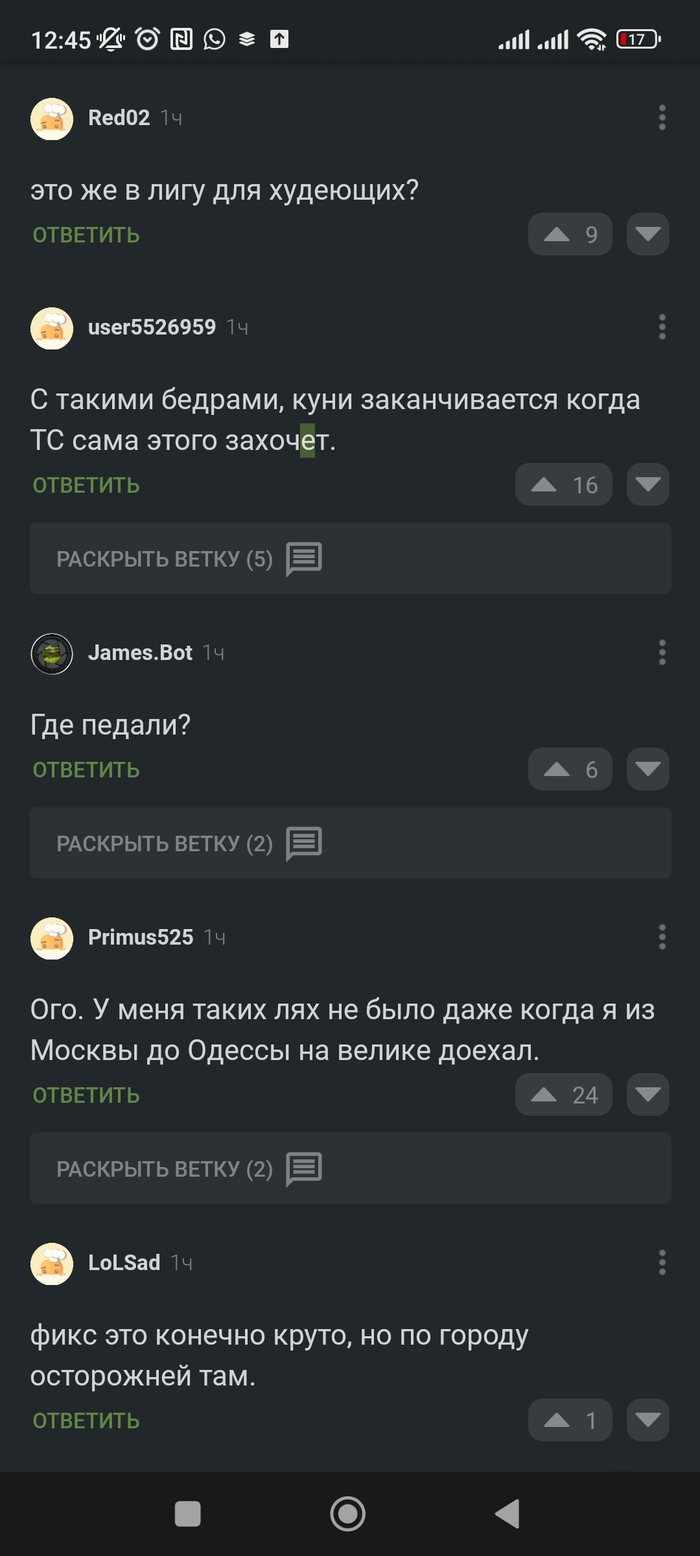Reply to Red02's comment

click(x=86, y=235)
